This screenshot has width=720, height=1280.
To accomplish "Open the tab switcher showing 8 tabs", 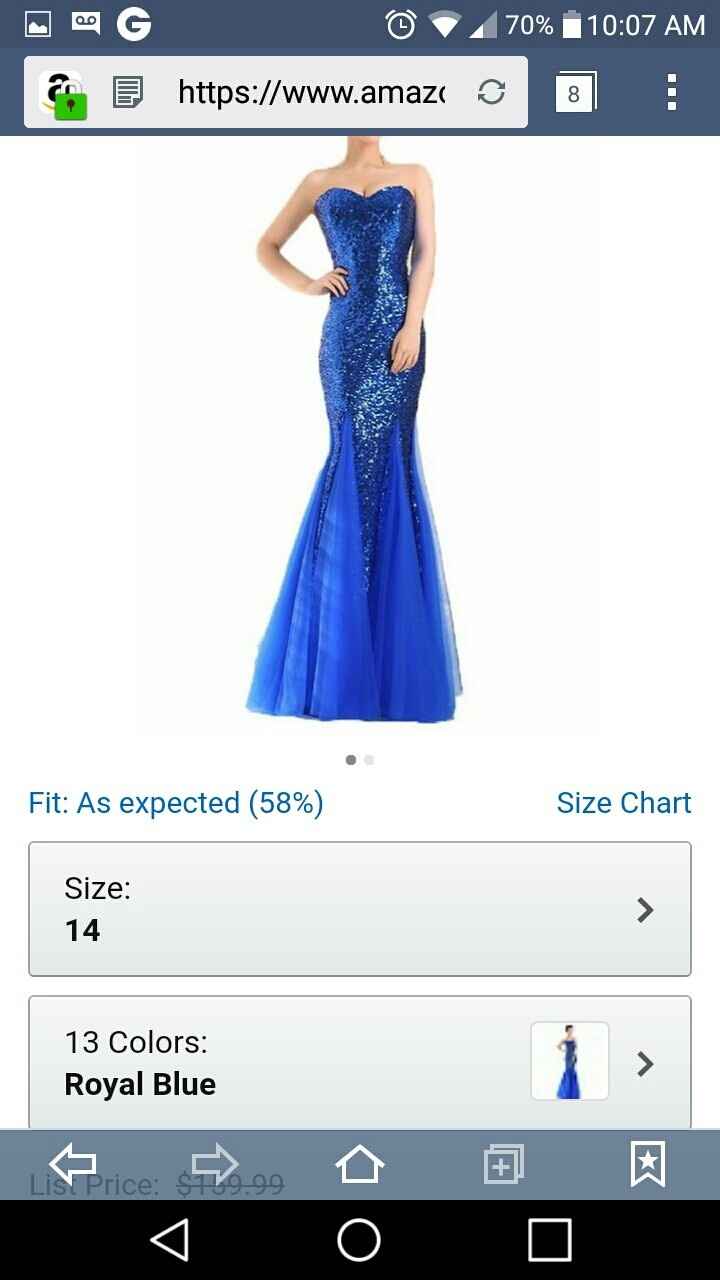I will tap(574, 93).
